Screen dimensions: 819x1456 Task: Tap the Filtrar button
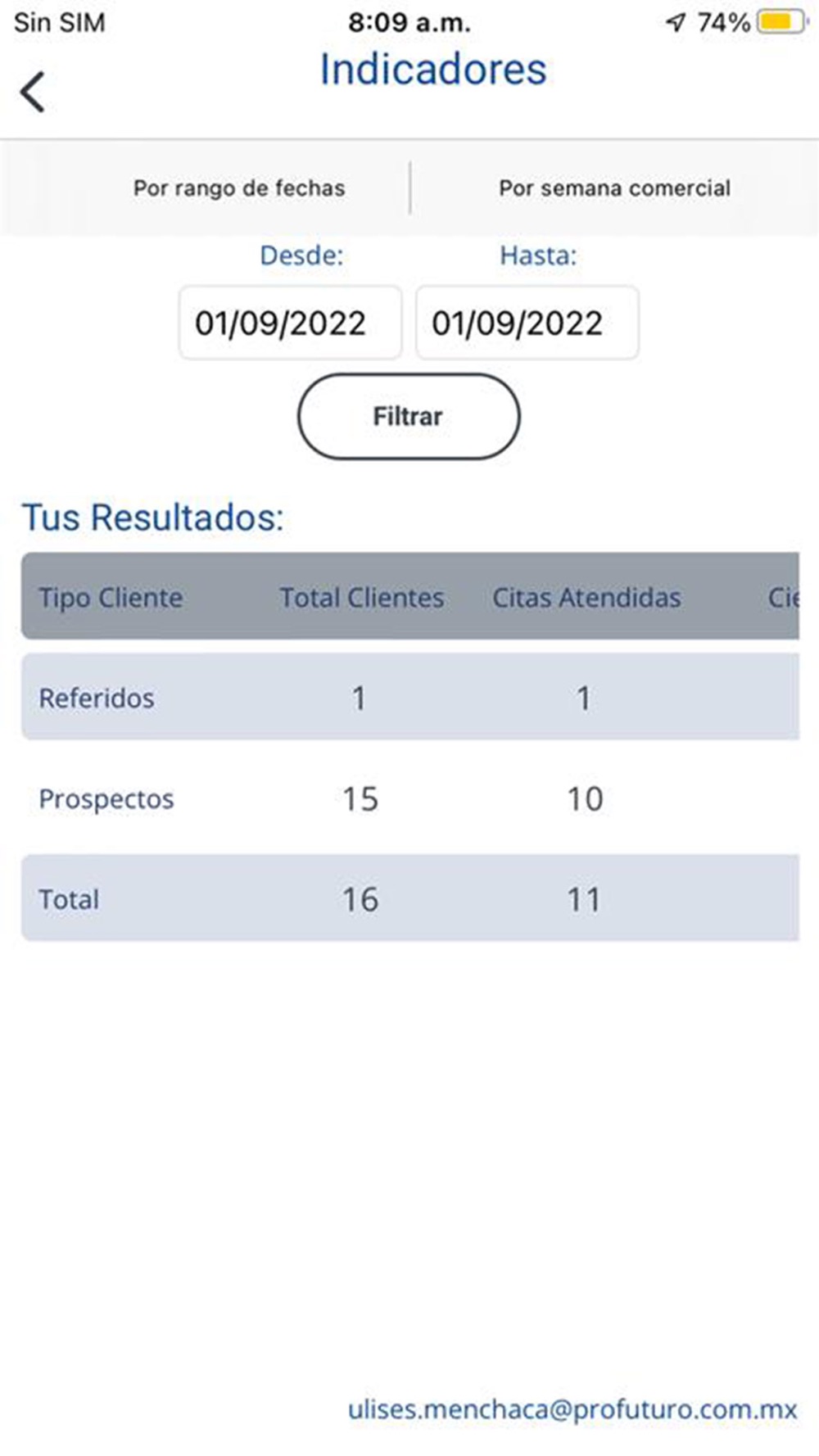coord(409,416)
